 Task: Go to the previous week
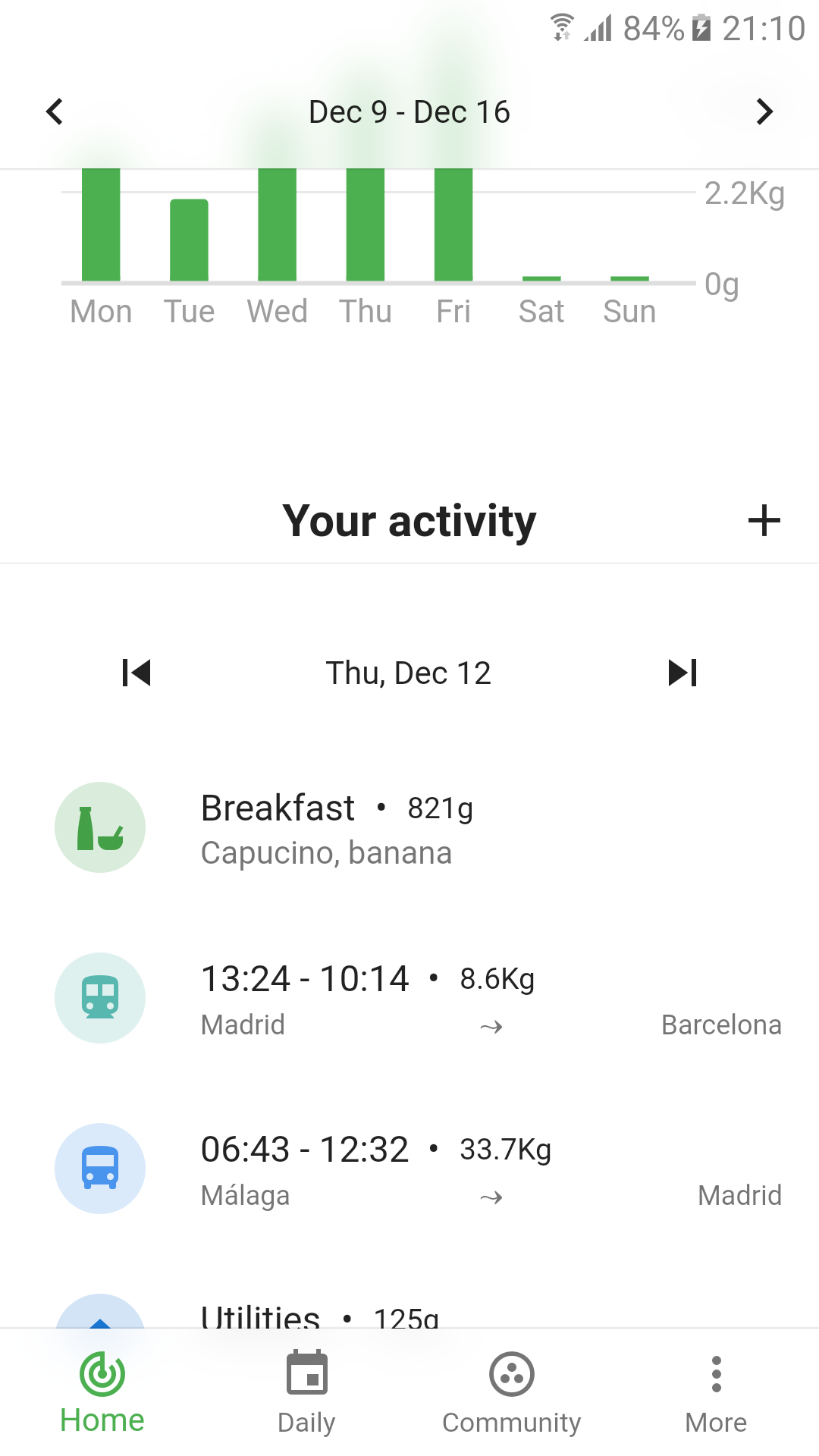[55, 111]
